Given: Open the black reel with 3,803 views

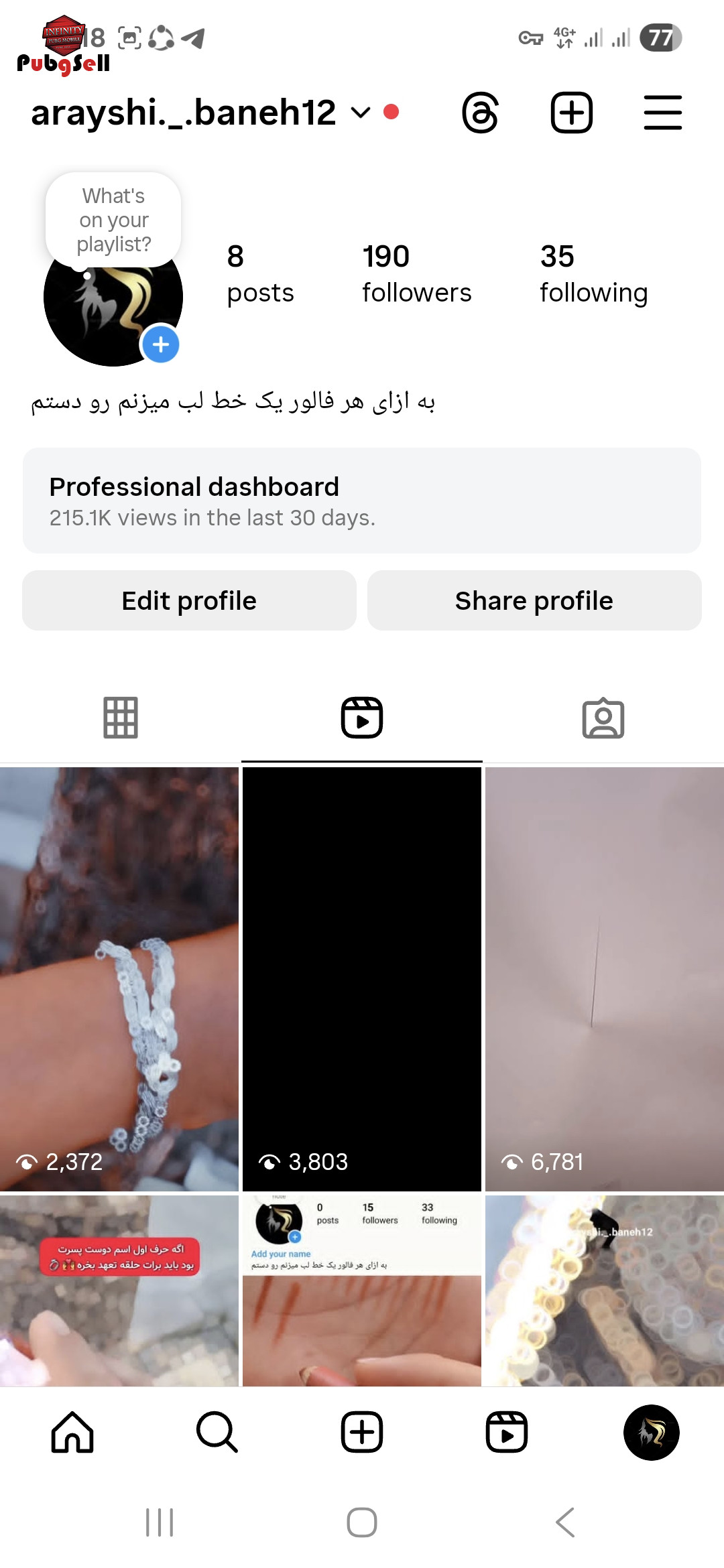Looking at the screenshot, I should point(362,979).
